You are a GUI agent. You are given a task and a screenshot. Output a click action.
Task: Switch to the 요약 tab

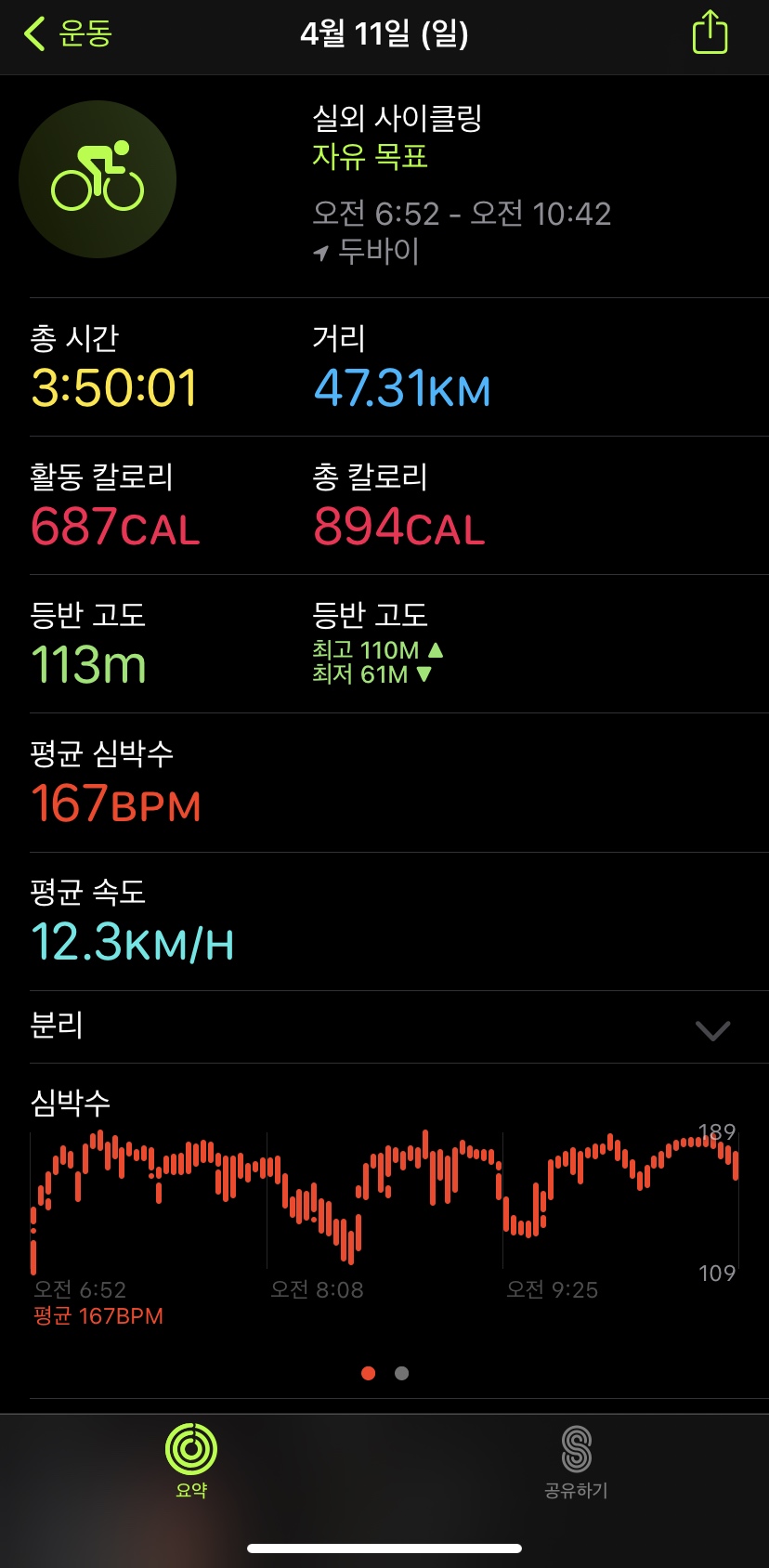(x=191, y=1460)
